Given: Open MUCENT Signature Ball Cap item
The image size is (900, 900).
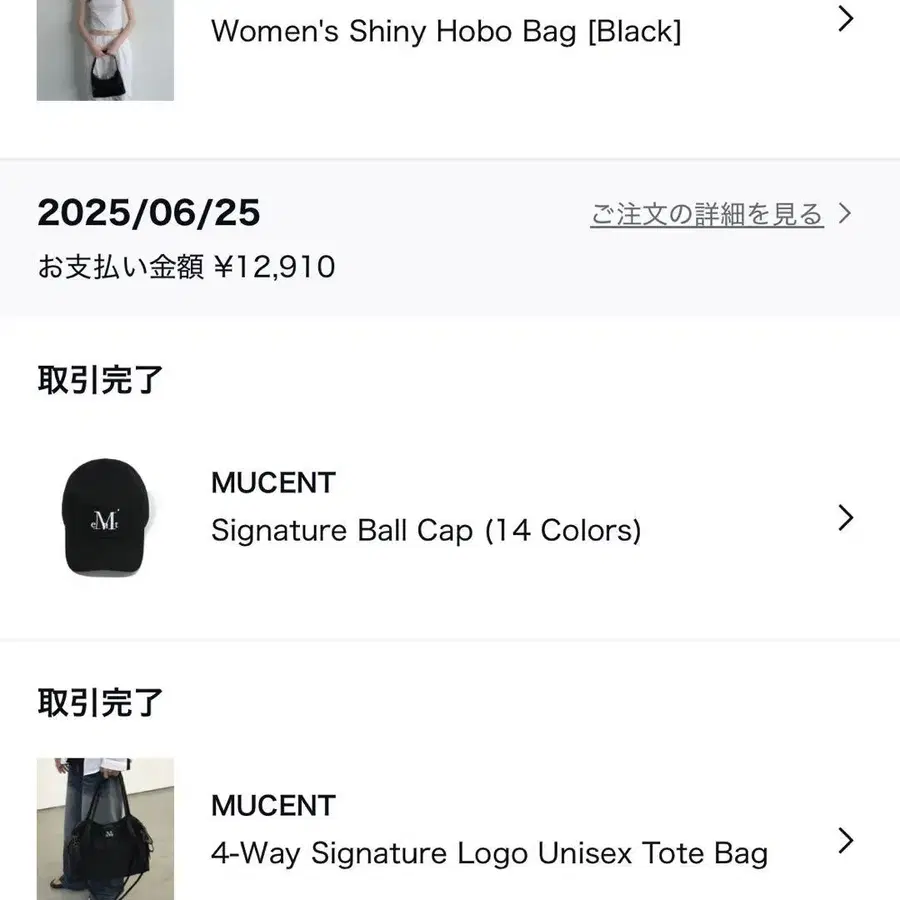Looking at the screenshot, I should pyautogui.click(x=426, y=529).
